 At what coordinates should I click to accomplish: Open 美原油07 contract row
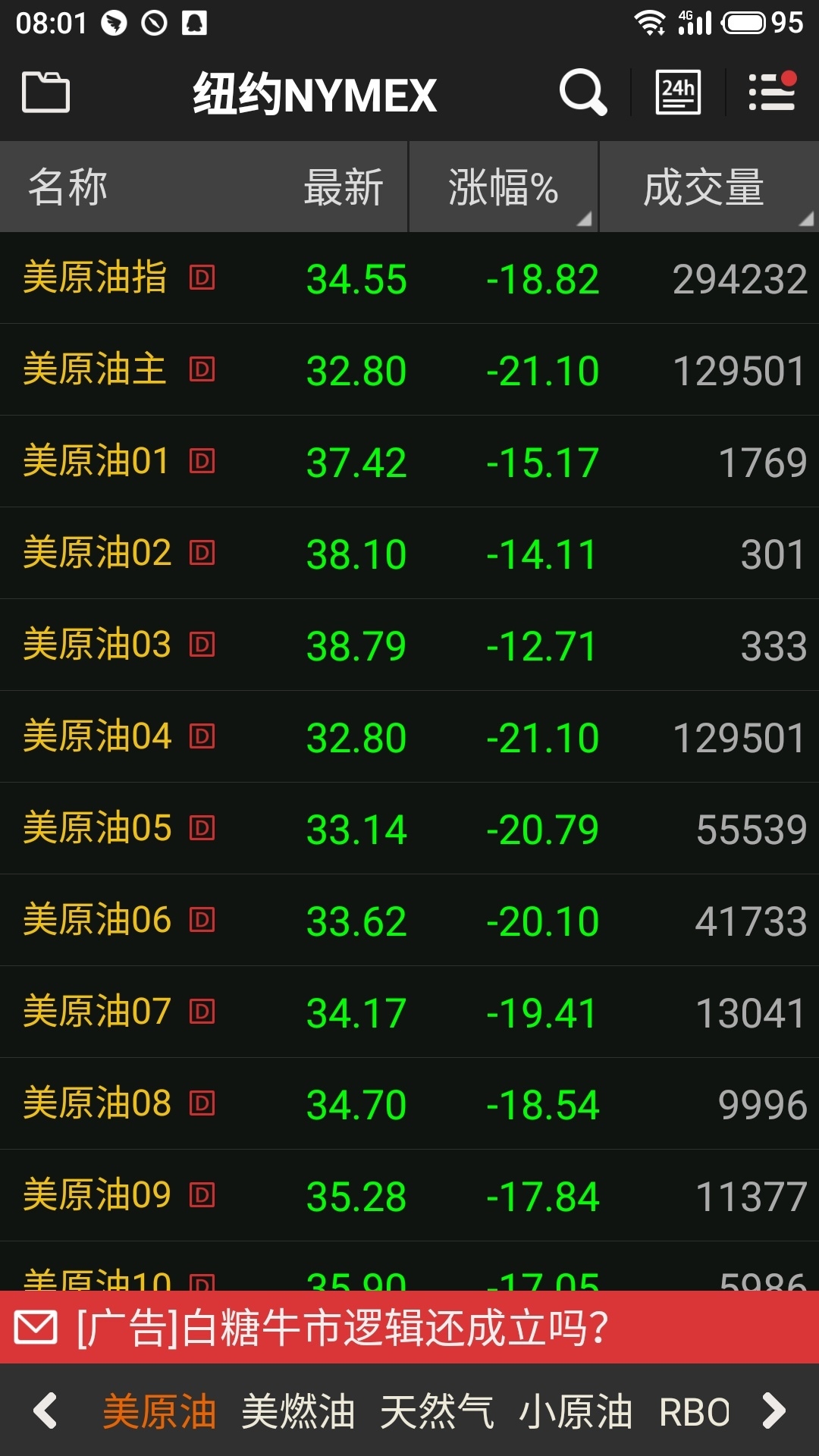[x=409, y=1012]
